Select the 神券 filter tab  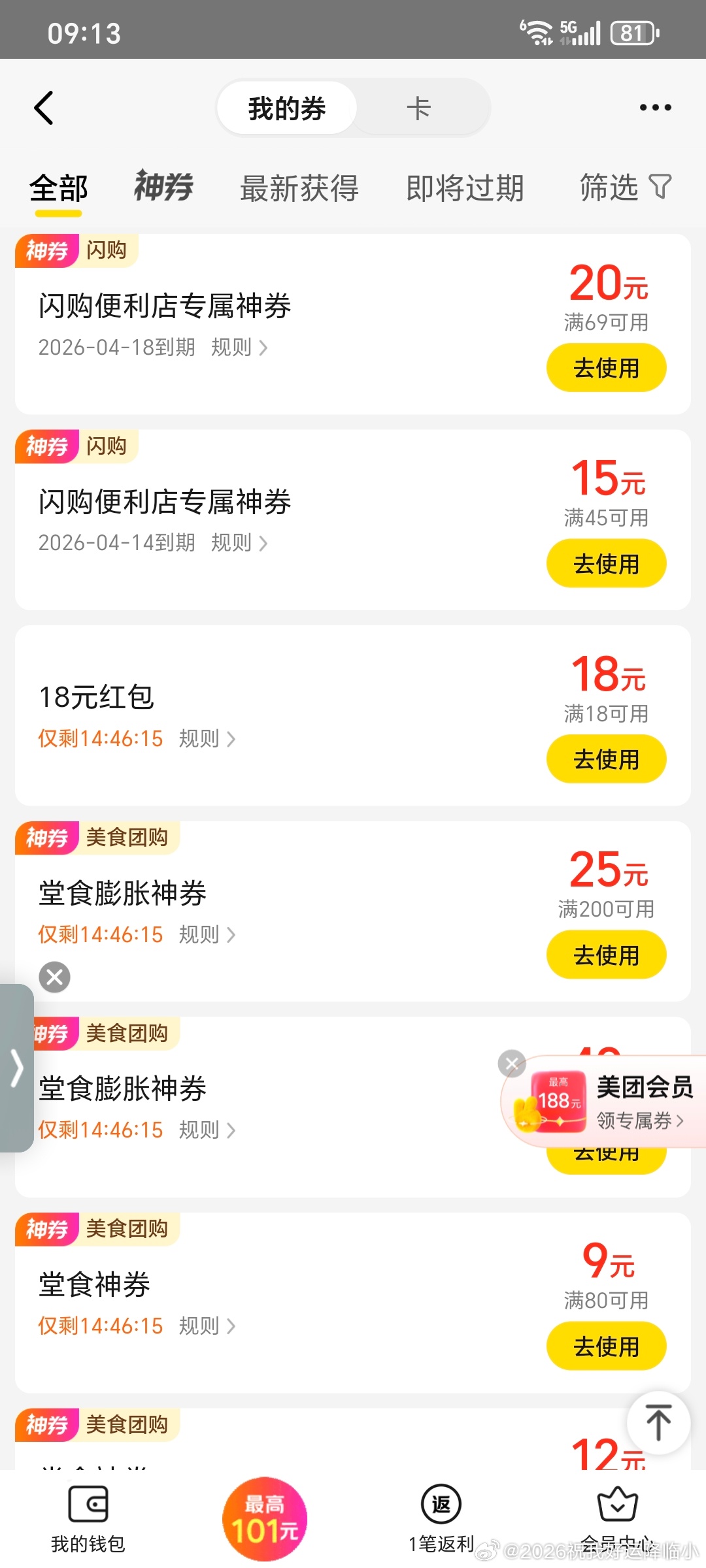[x=163, y=187]
